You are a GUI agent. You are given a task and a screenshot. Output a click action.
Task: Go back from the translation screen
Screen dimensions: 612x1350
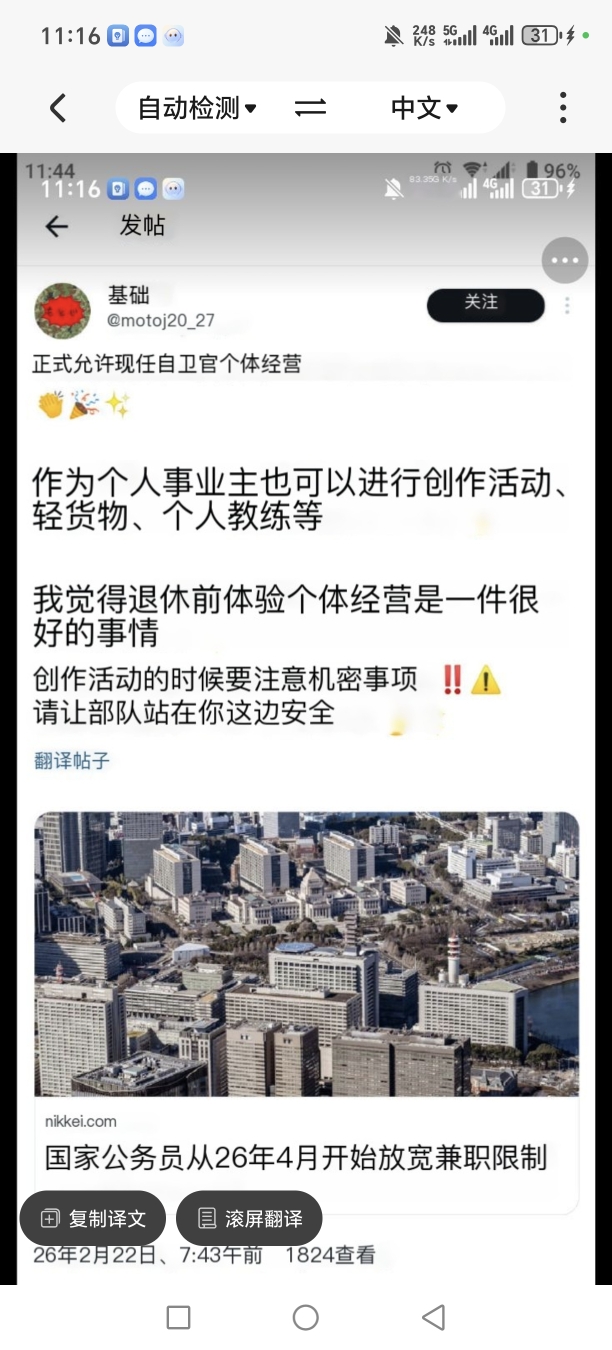[58, 108]
